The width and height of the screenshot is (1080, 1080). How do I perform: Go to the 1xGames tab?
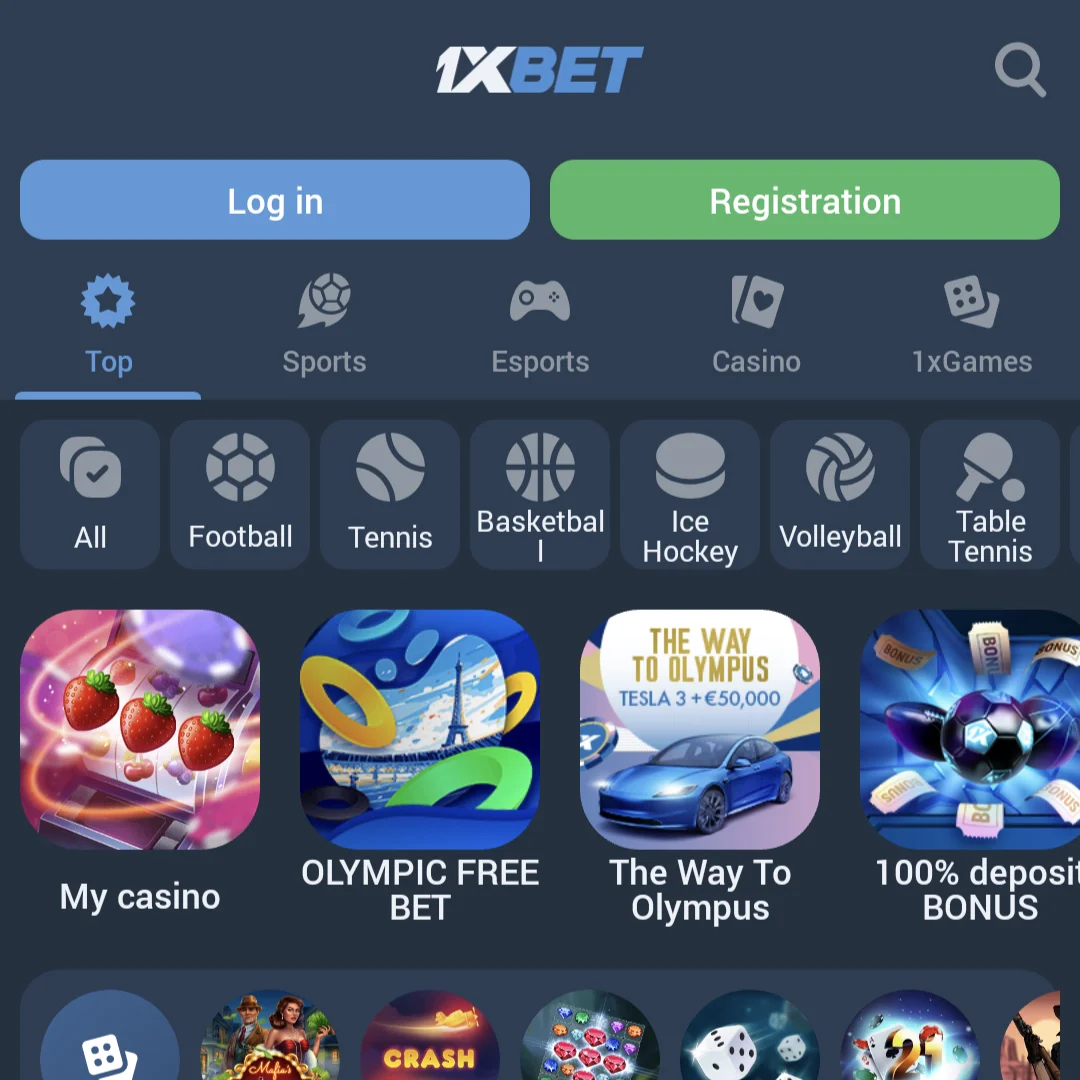coord(971,328)
